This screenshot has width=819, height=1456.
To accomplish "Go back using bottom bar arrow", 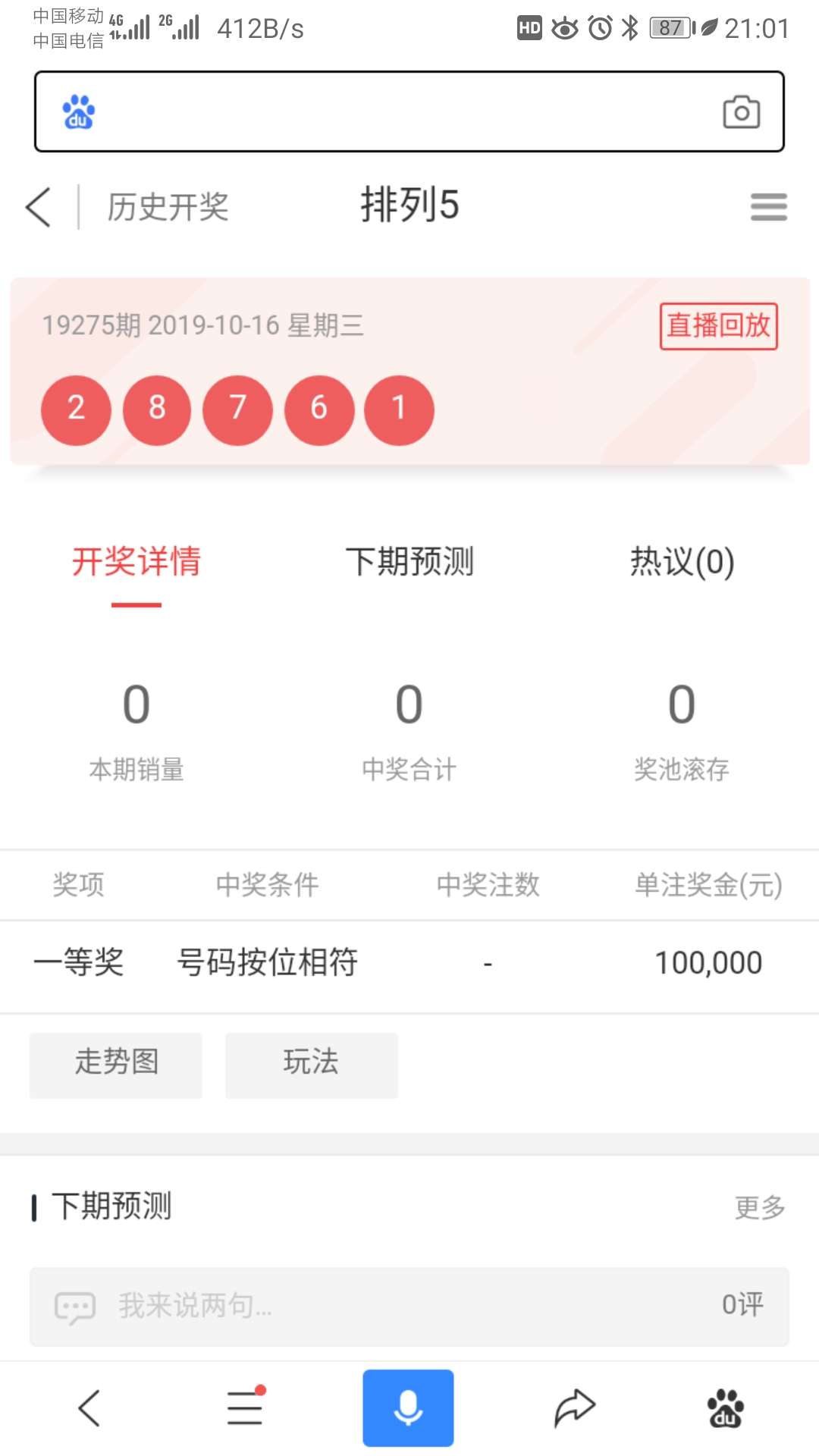I will coord(89,1408).
